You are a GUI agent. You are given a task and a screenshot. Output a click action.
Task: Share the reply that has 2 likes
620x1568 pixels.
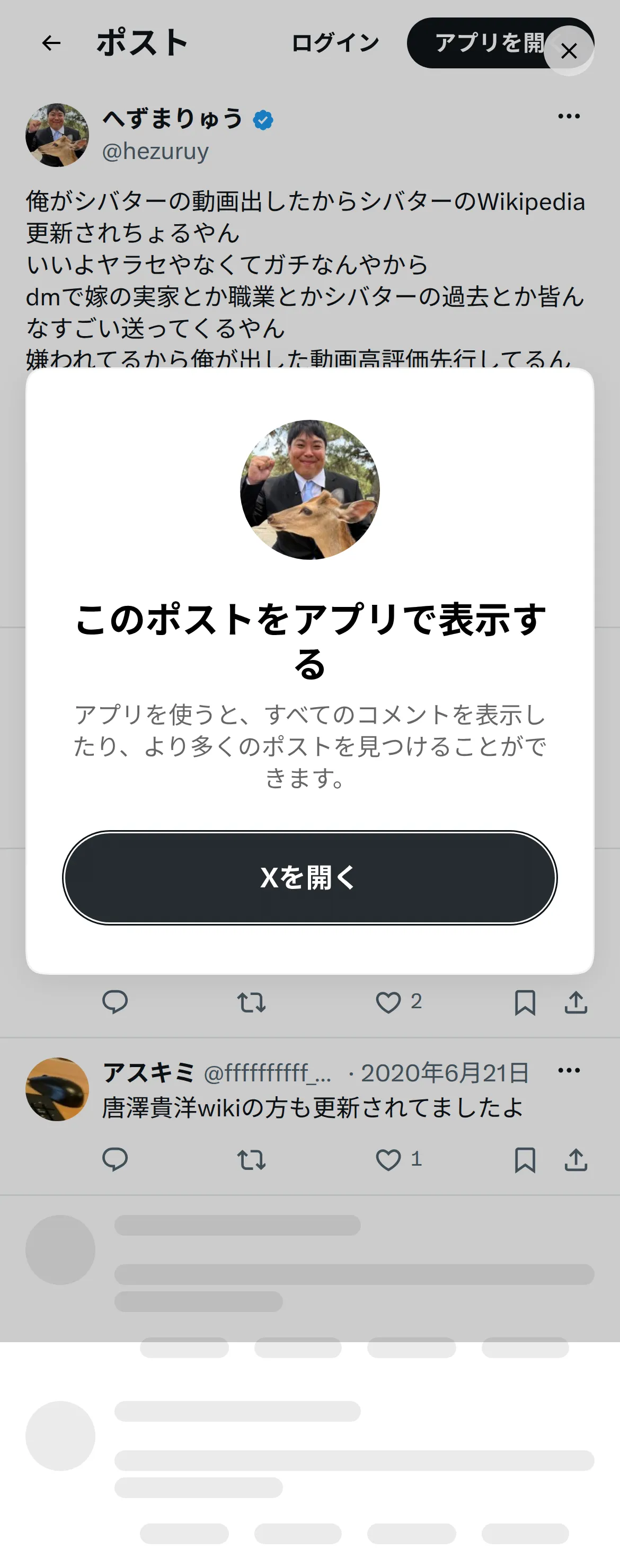coord(575,1002)
